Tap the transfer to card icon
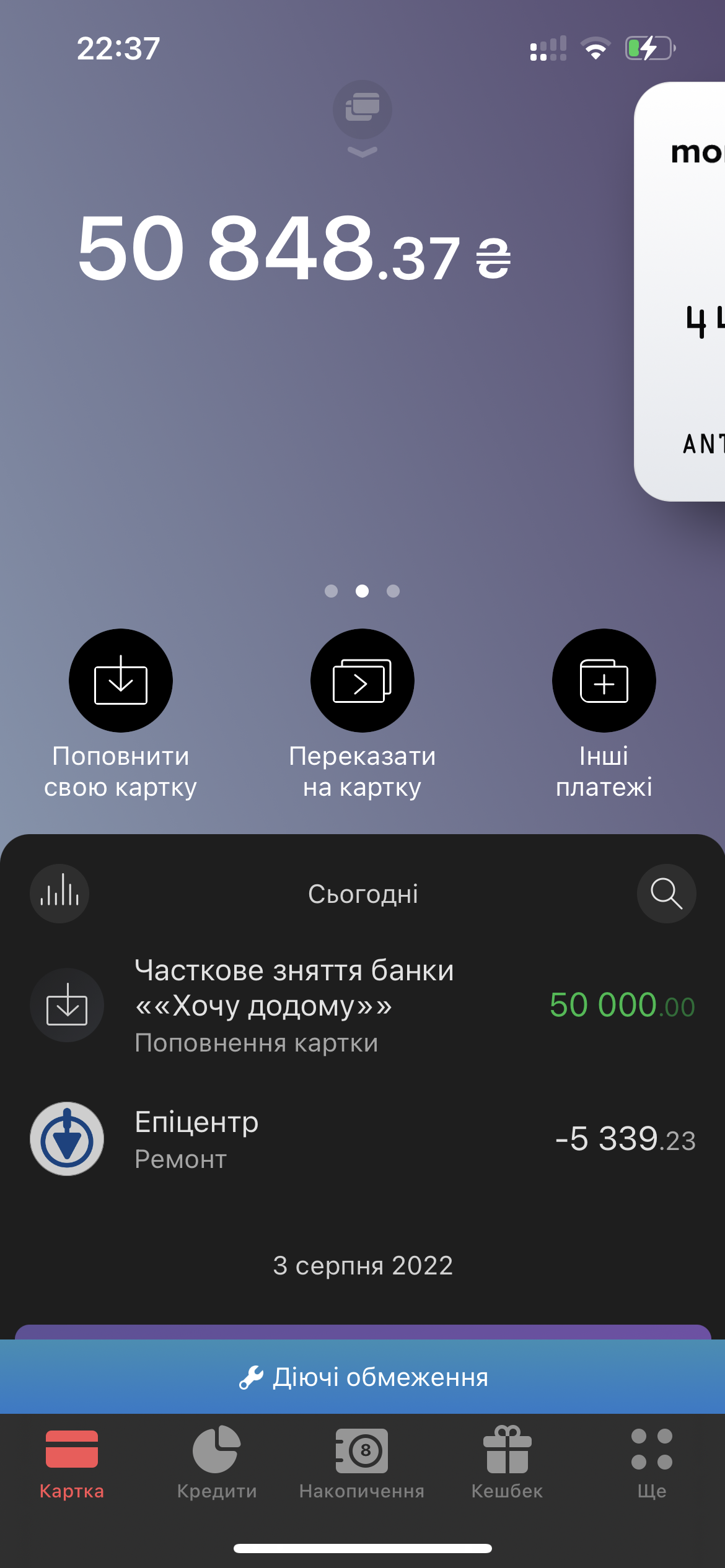This screenshot has height=1568, width=725. pos(362,680)
